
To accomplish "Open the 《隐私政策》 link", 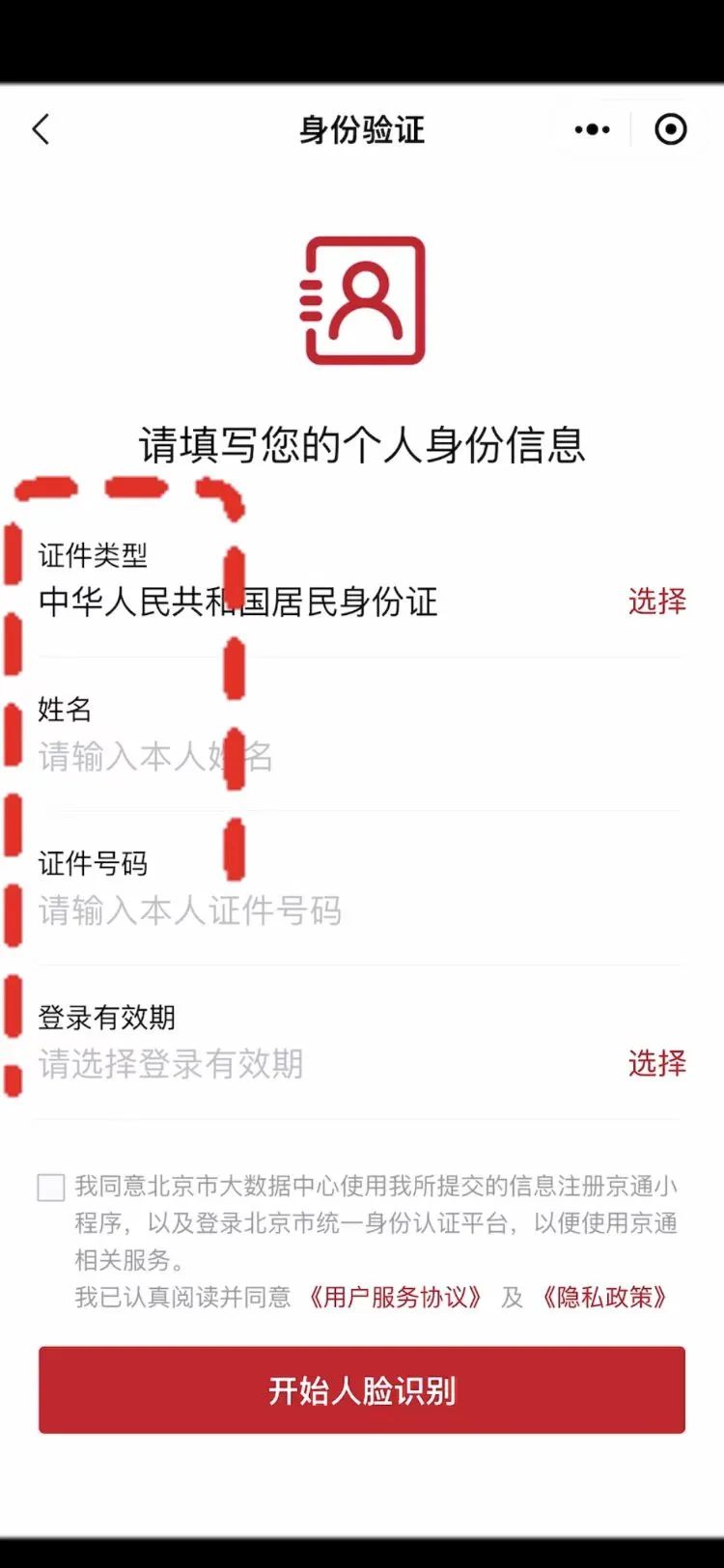I will click(x=603, y=1297).
